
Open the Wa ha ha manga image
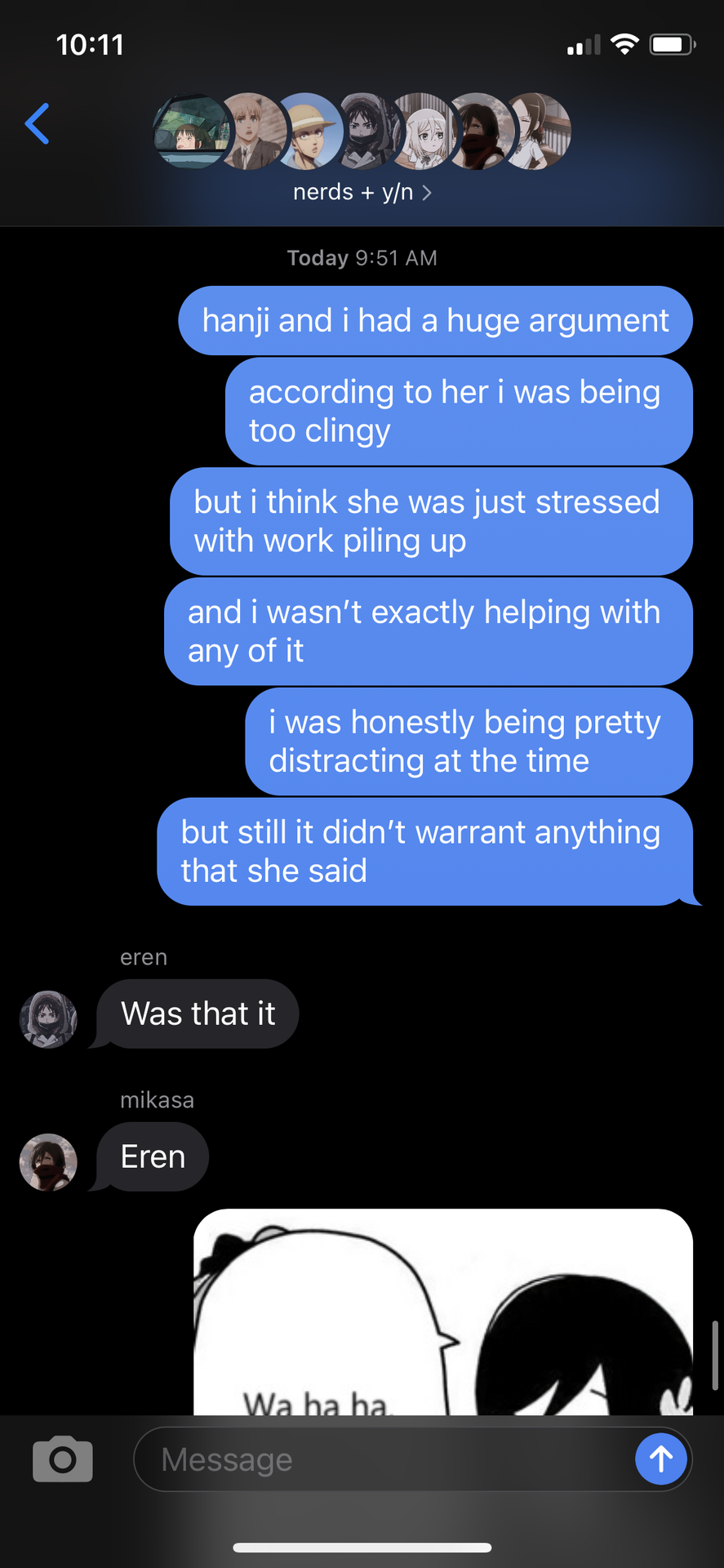[x=443, y=1312]
